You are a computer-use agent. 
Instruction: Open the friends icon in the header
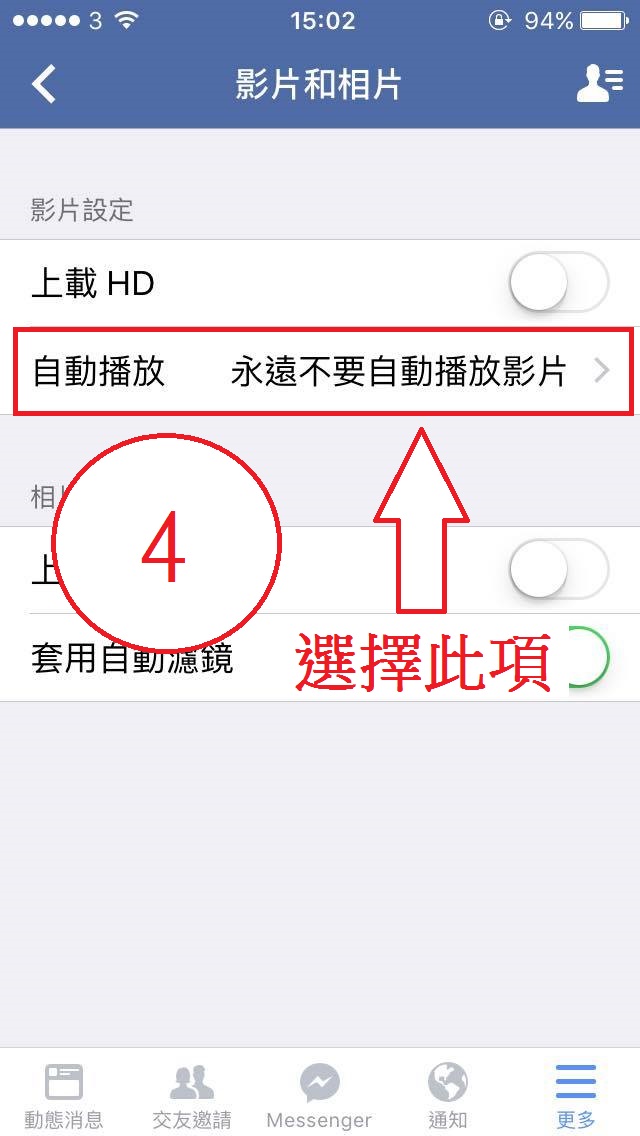coord(599,84)
